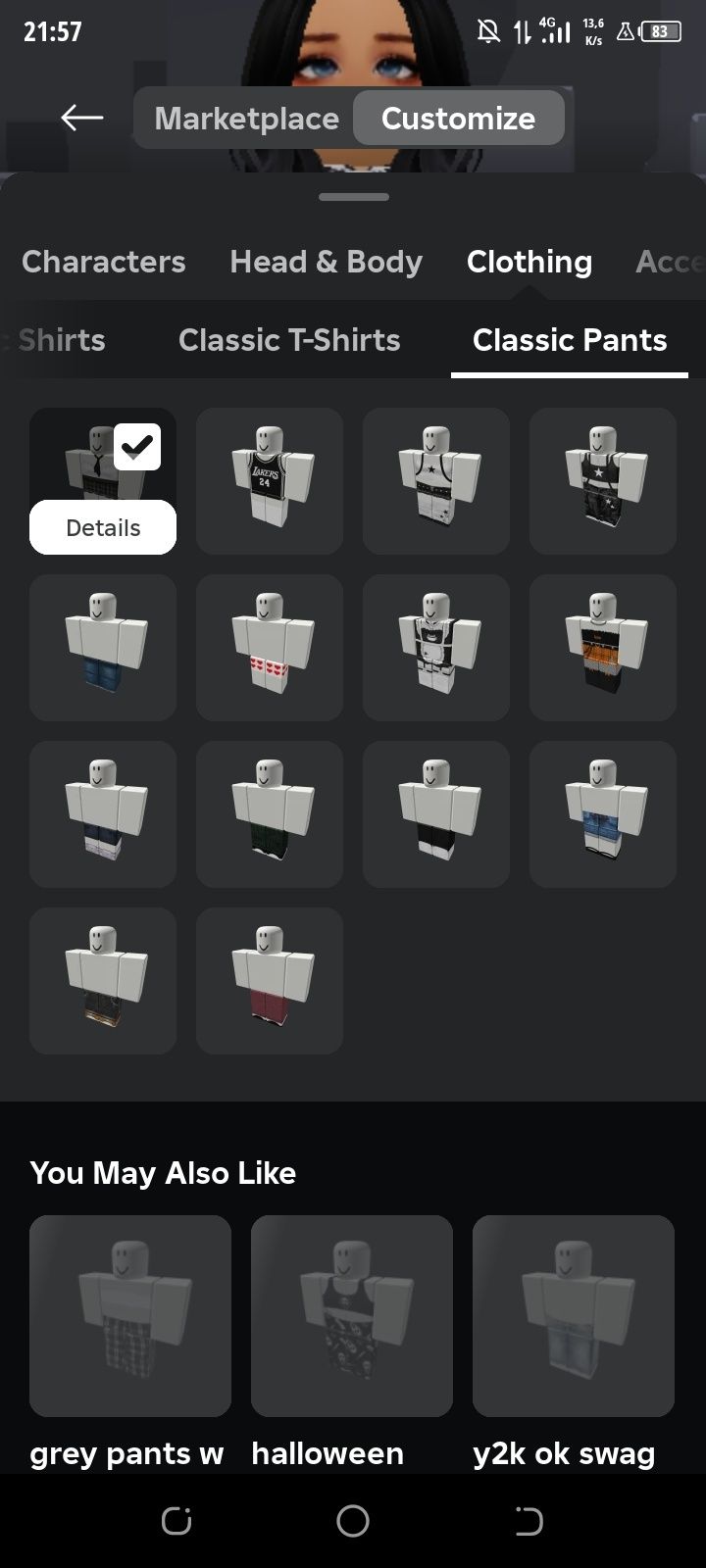Choose the white pants with red hearts
Viewport: 706px width, 1568px height.
click(x=270, y=647)
